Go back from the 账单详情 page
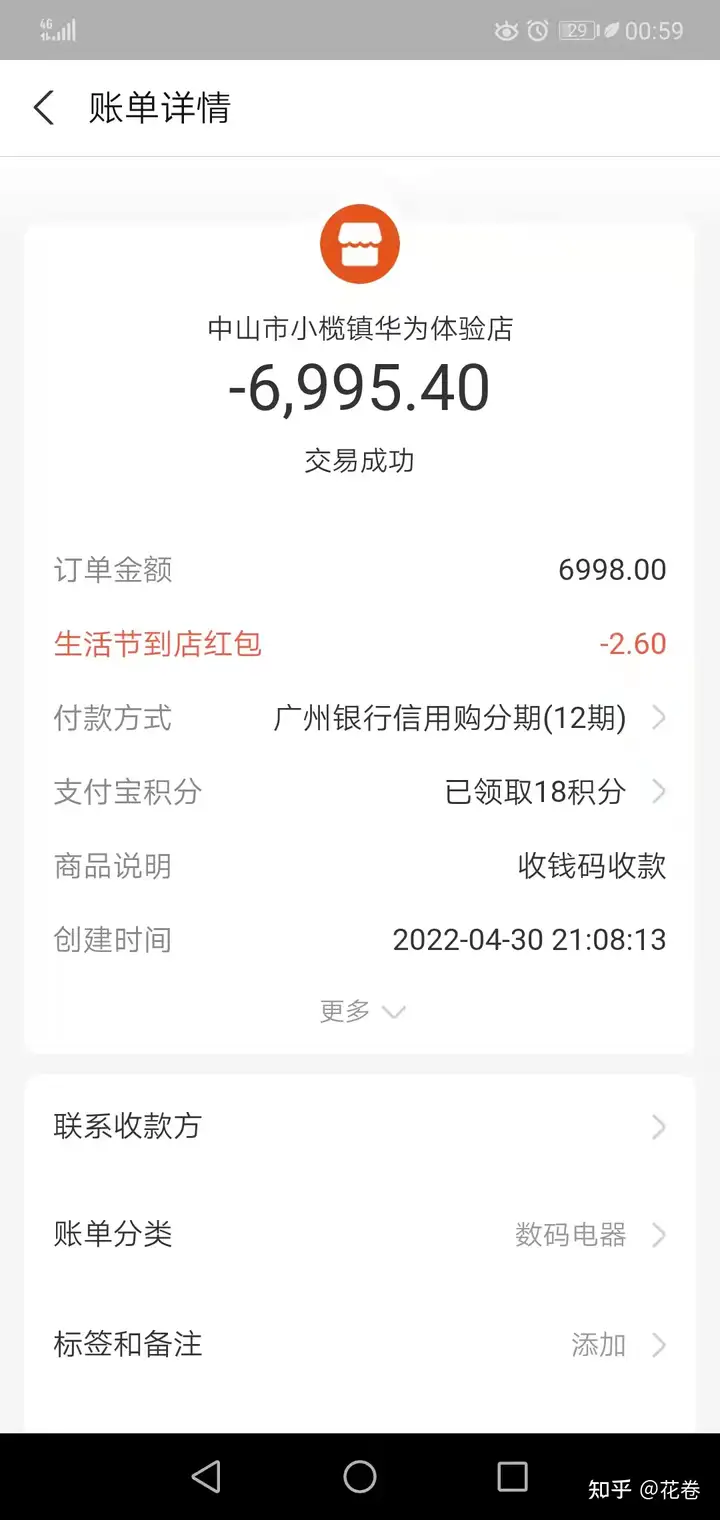The width and height of the screenshot is (720, 1520). pos(44,108)
